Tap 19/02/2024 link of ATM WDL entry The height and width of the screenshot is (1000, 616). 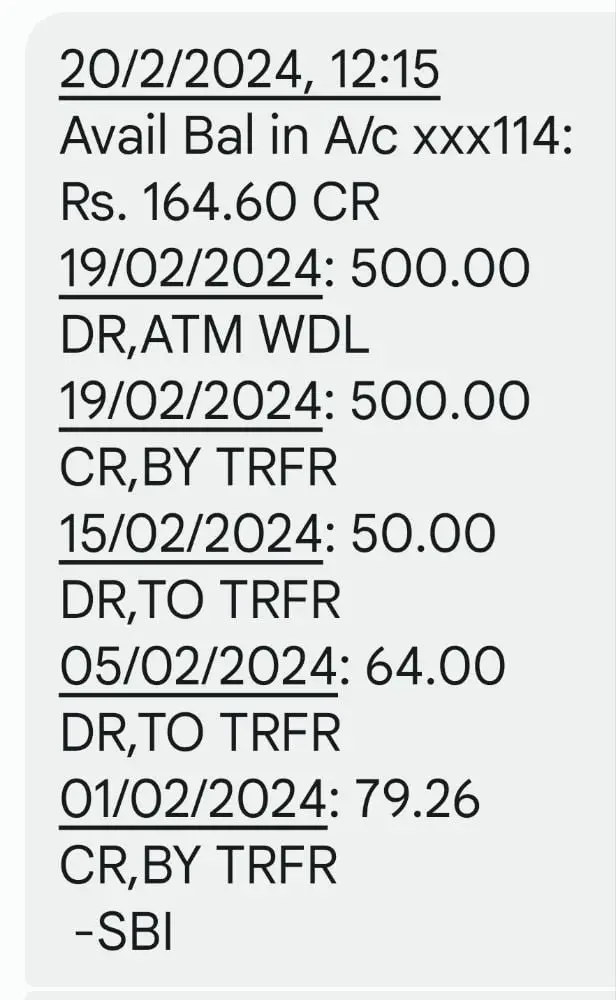point(191,270)
